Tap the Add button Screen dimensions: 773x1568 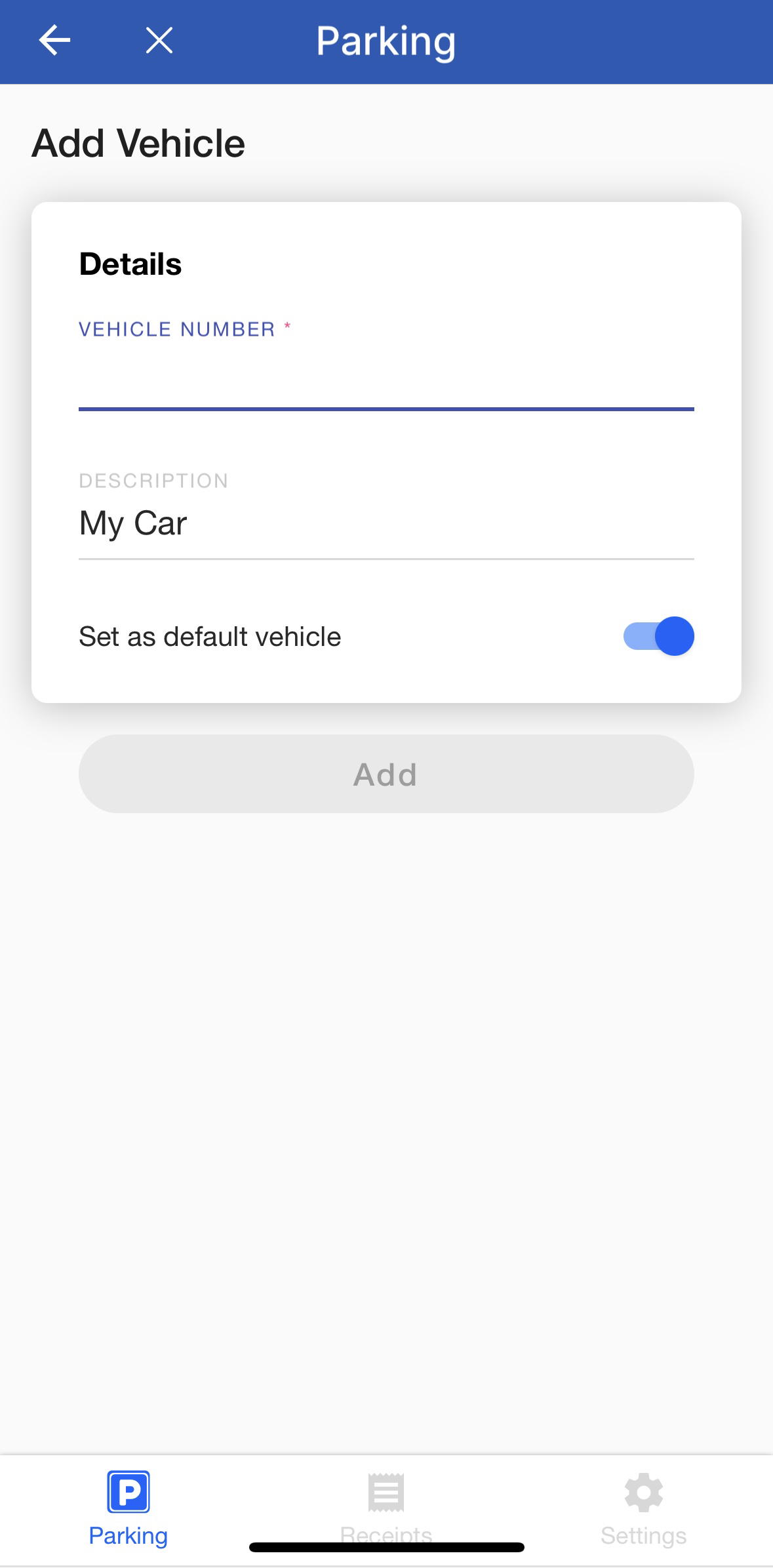[x=386, y=774]
